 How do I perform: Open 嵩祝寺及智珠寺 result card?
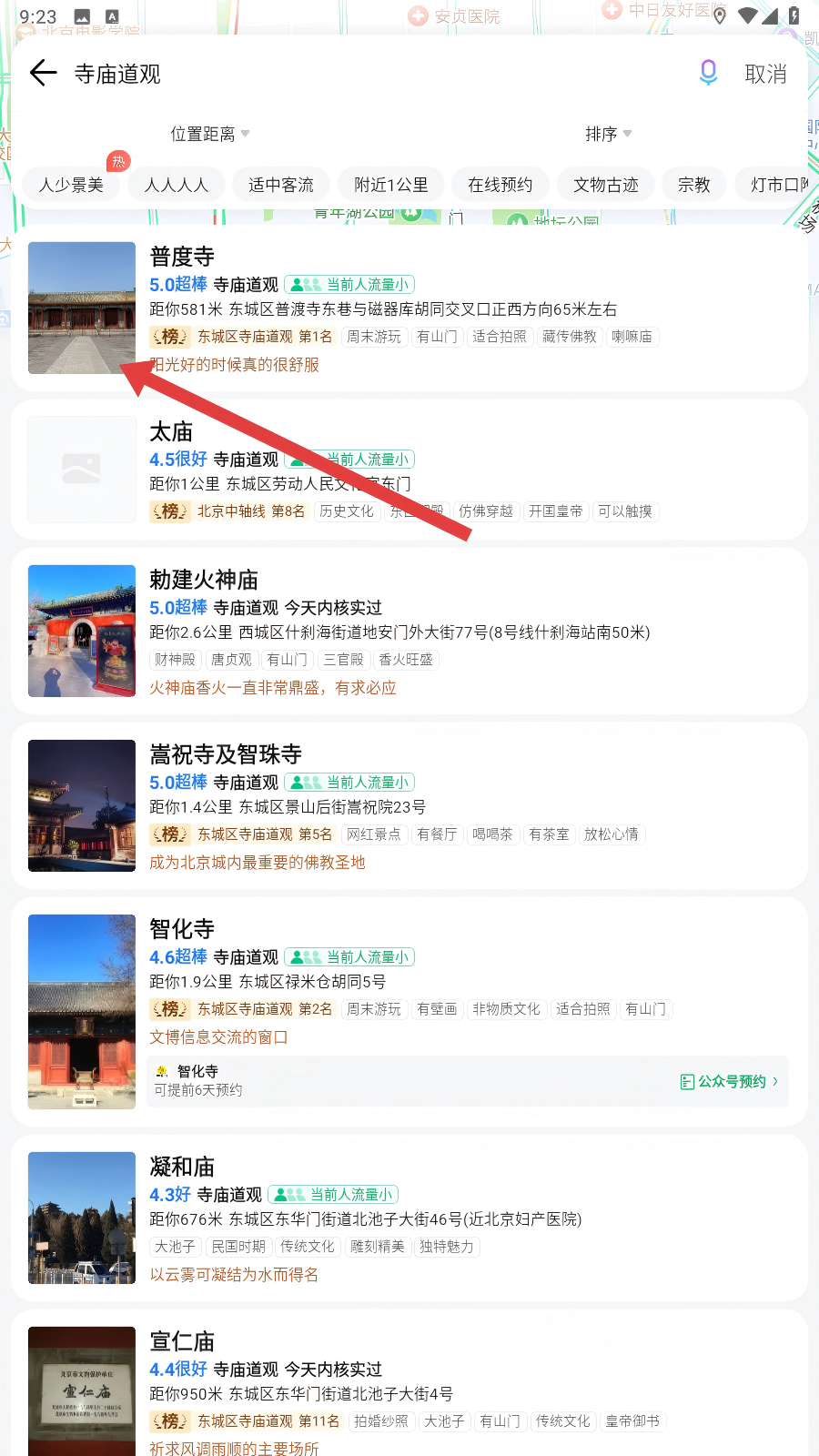point(226,754)
